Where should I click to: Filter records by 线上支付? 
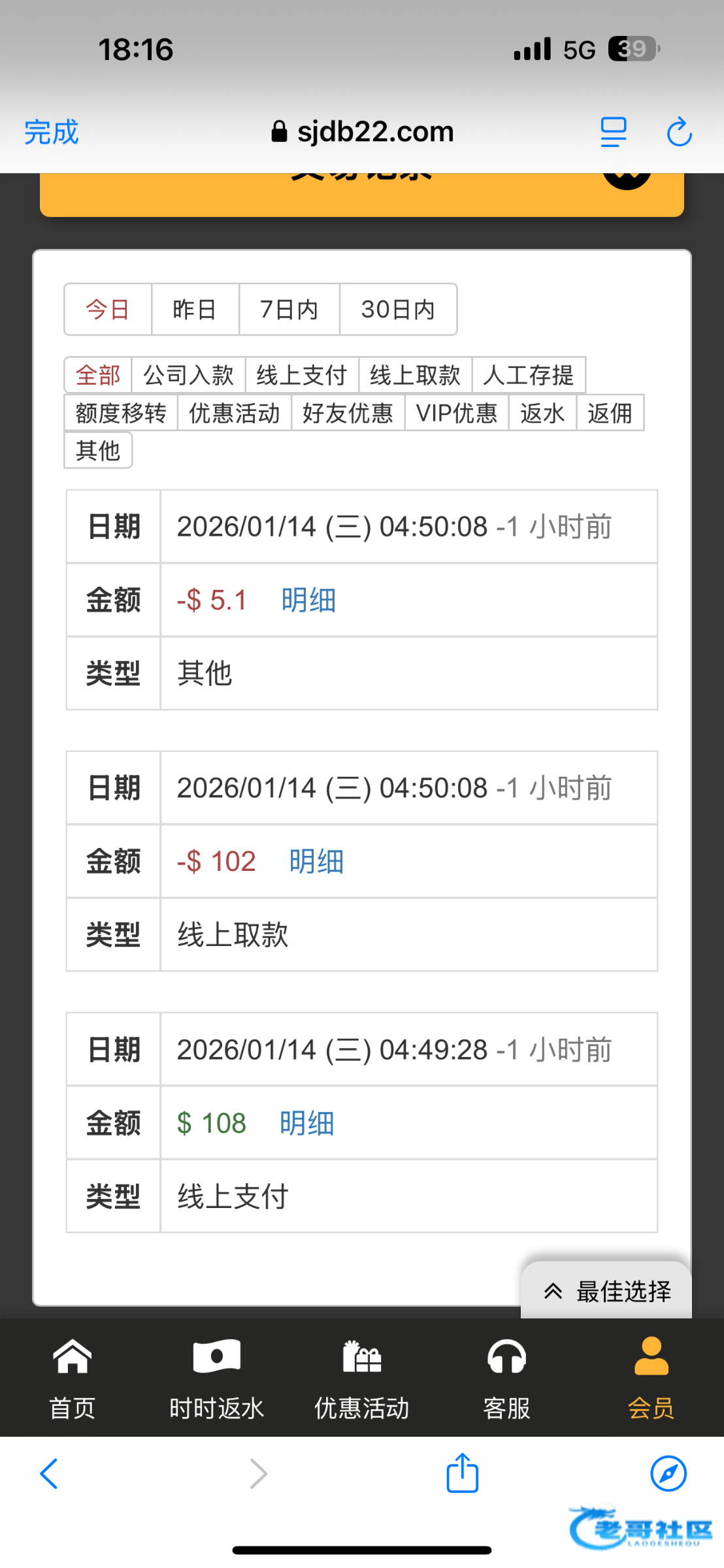(301, 375)
